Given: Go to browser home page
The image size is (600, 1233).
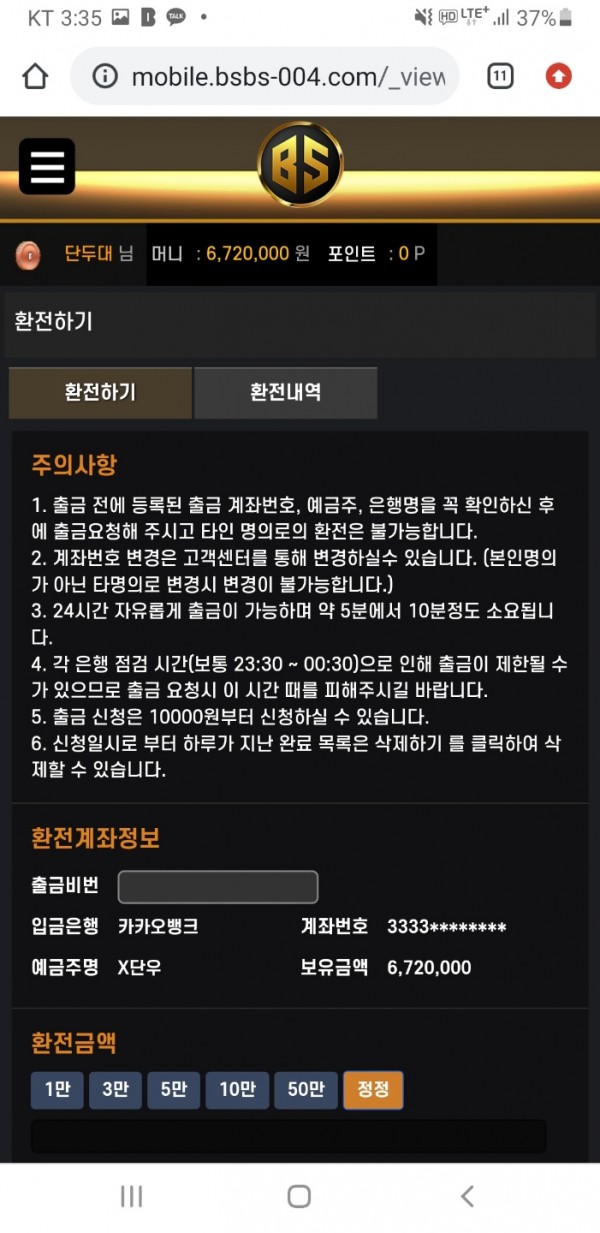Looking at the screenshot, I should pos(35,76).
